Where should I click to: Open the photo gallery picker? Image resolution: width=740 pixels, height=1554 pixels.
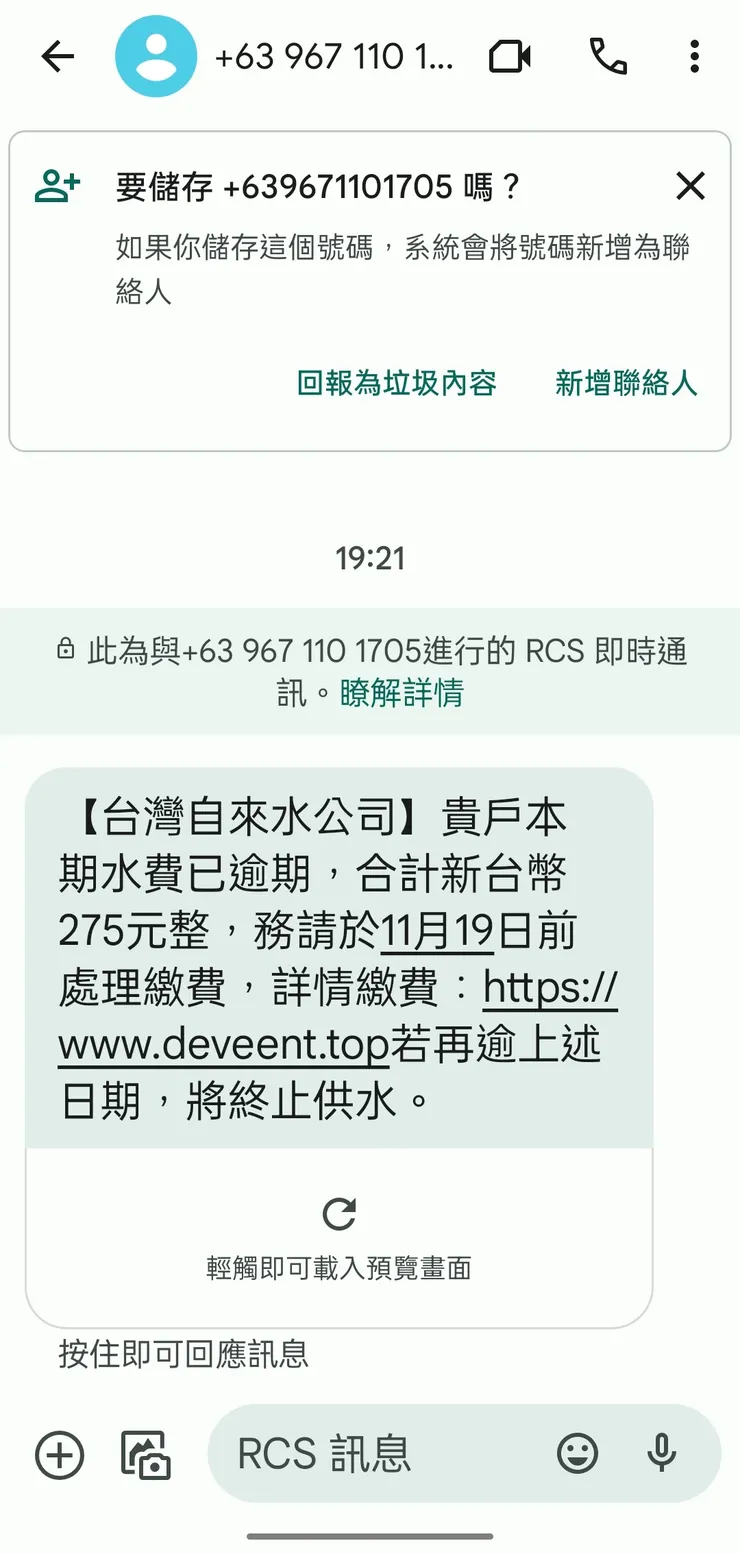(x=143, y=1452)
